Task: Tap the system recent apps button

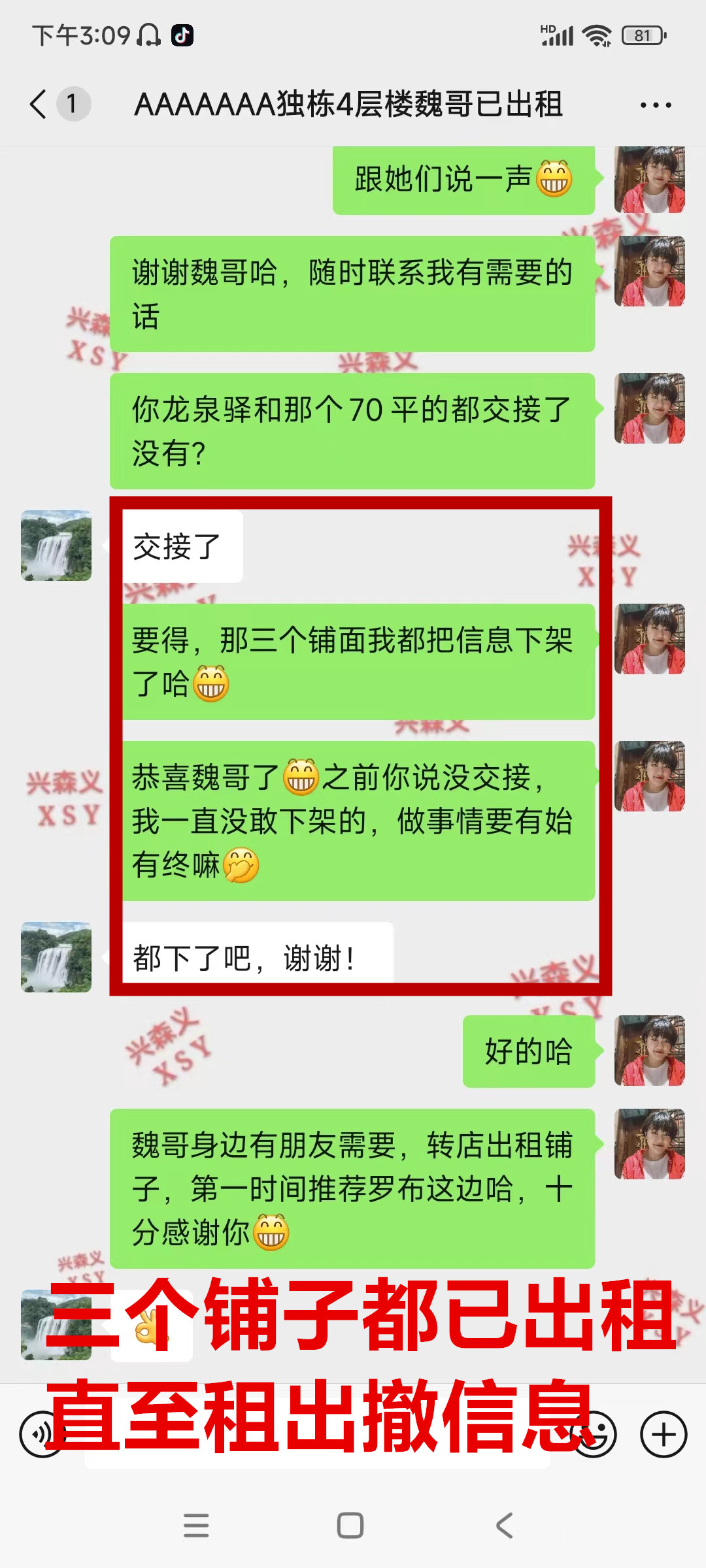Action: [196, 1526]
